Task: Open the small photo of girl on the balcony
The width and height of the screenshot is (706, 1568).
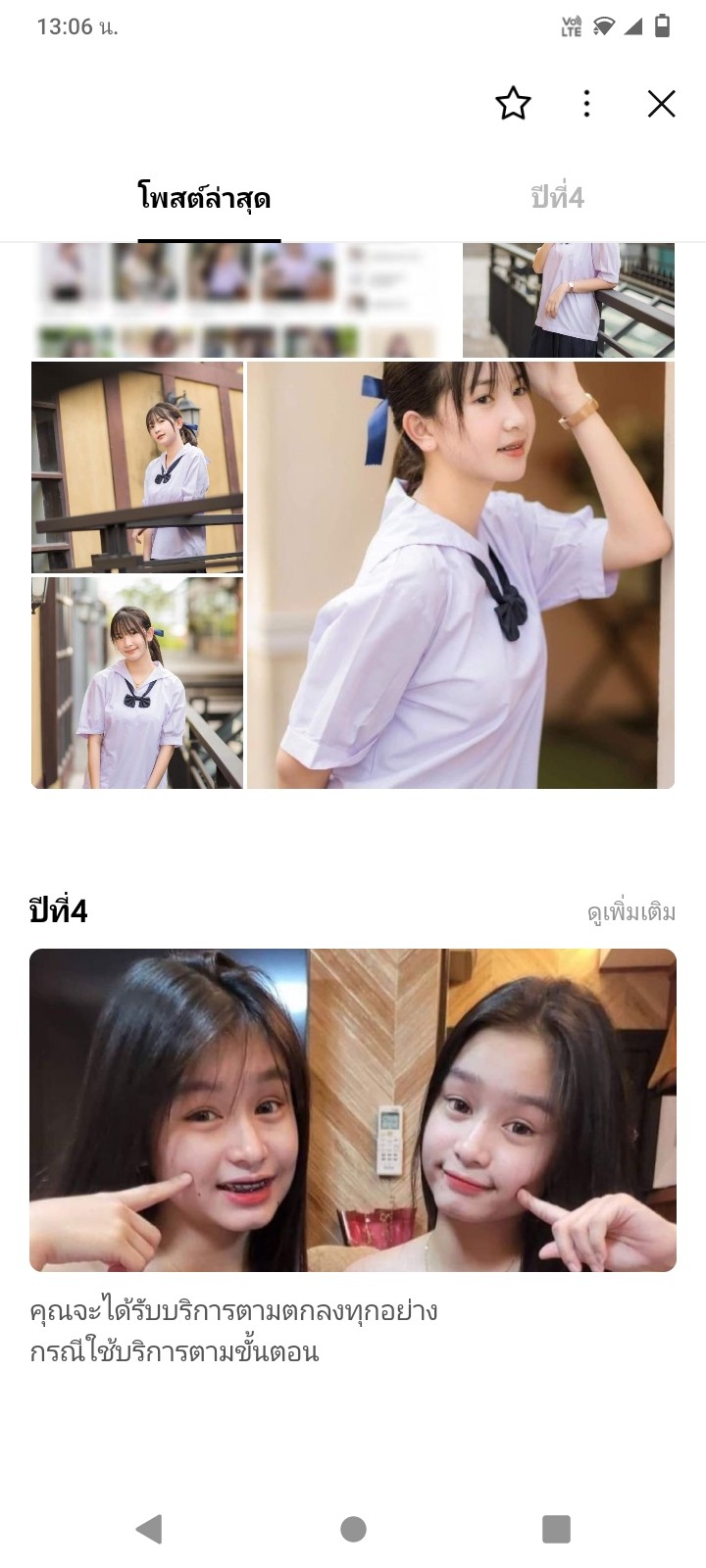Action: 137,467
